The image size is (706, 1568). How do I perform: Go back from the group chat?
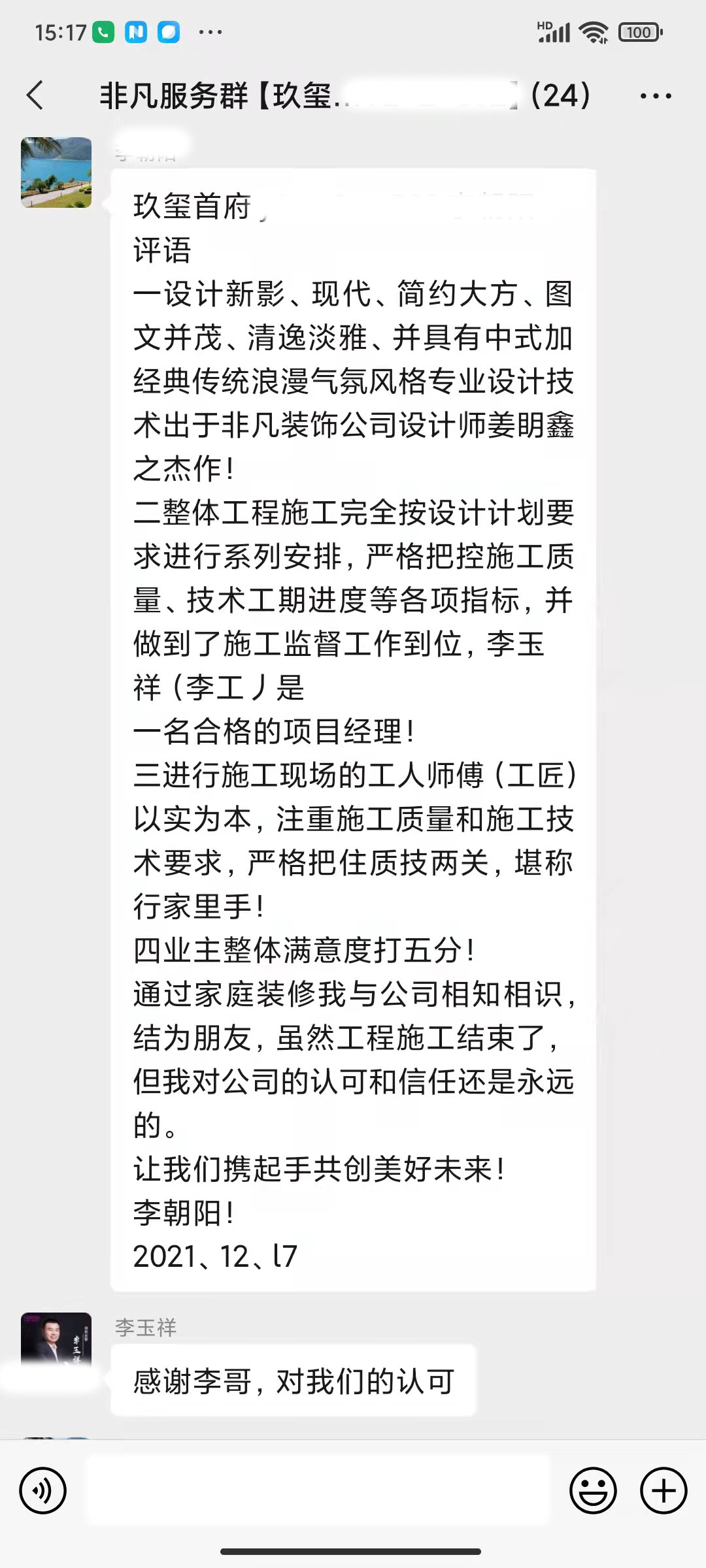tap(35, 95)
